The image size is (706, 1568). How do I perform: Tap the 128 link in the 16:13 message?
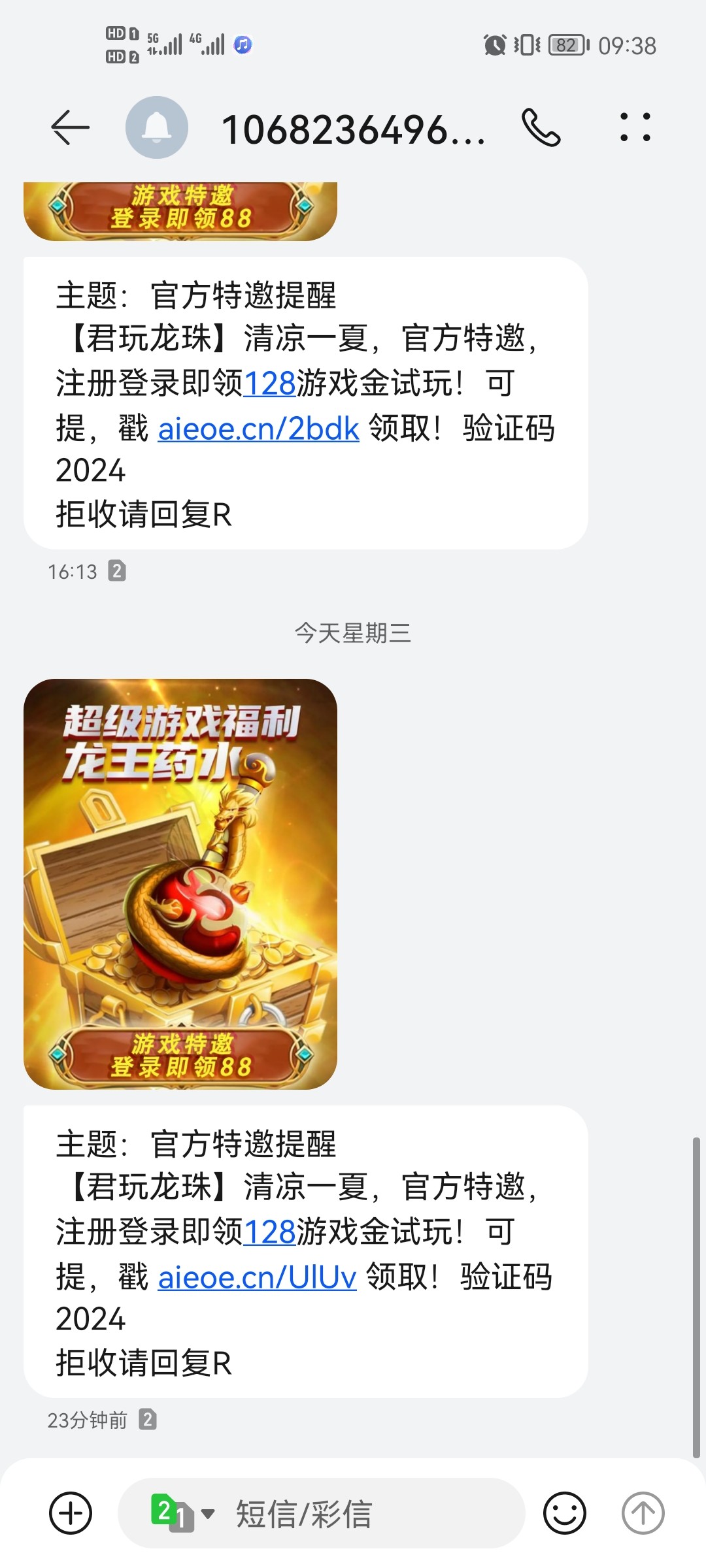(270, 384)
